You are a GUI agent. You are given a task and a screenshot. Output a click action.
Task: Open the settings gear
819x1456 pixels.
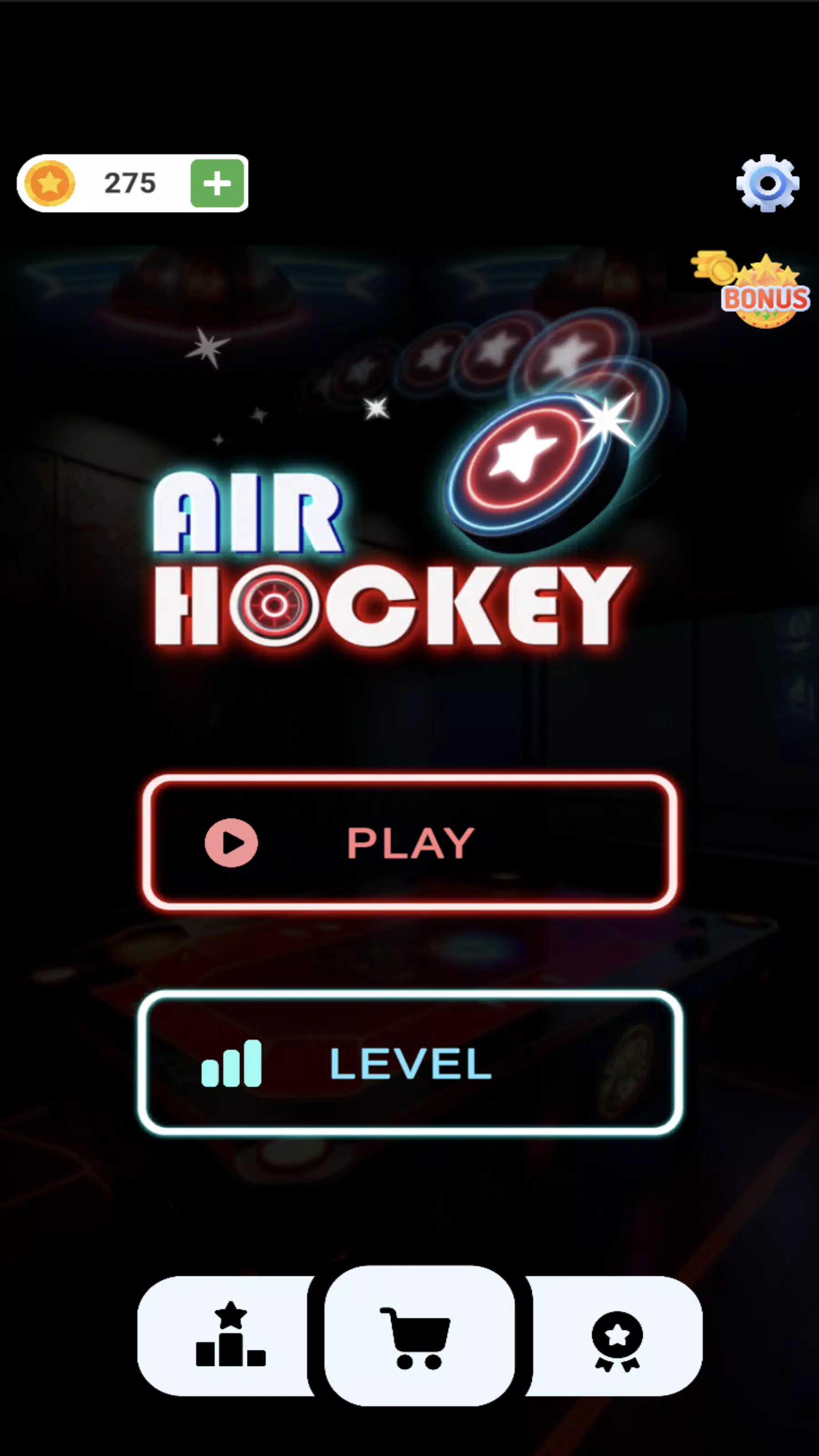click(x=767, y=183)
